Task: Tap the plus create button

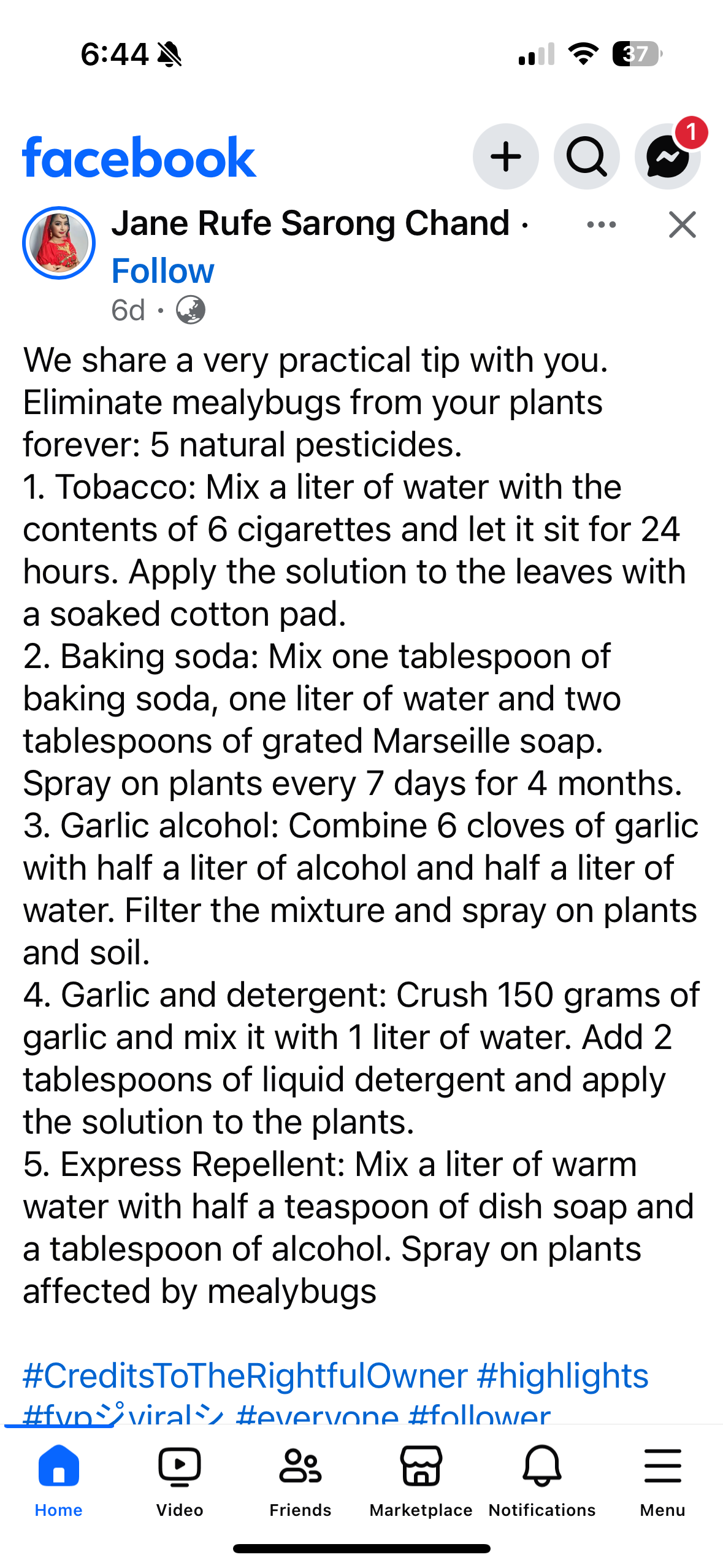Action: pyautogui.click(x=505, y=157)
